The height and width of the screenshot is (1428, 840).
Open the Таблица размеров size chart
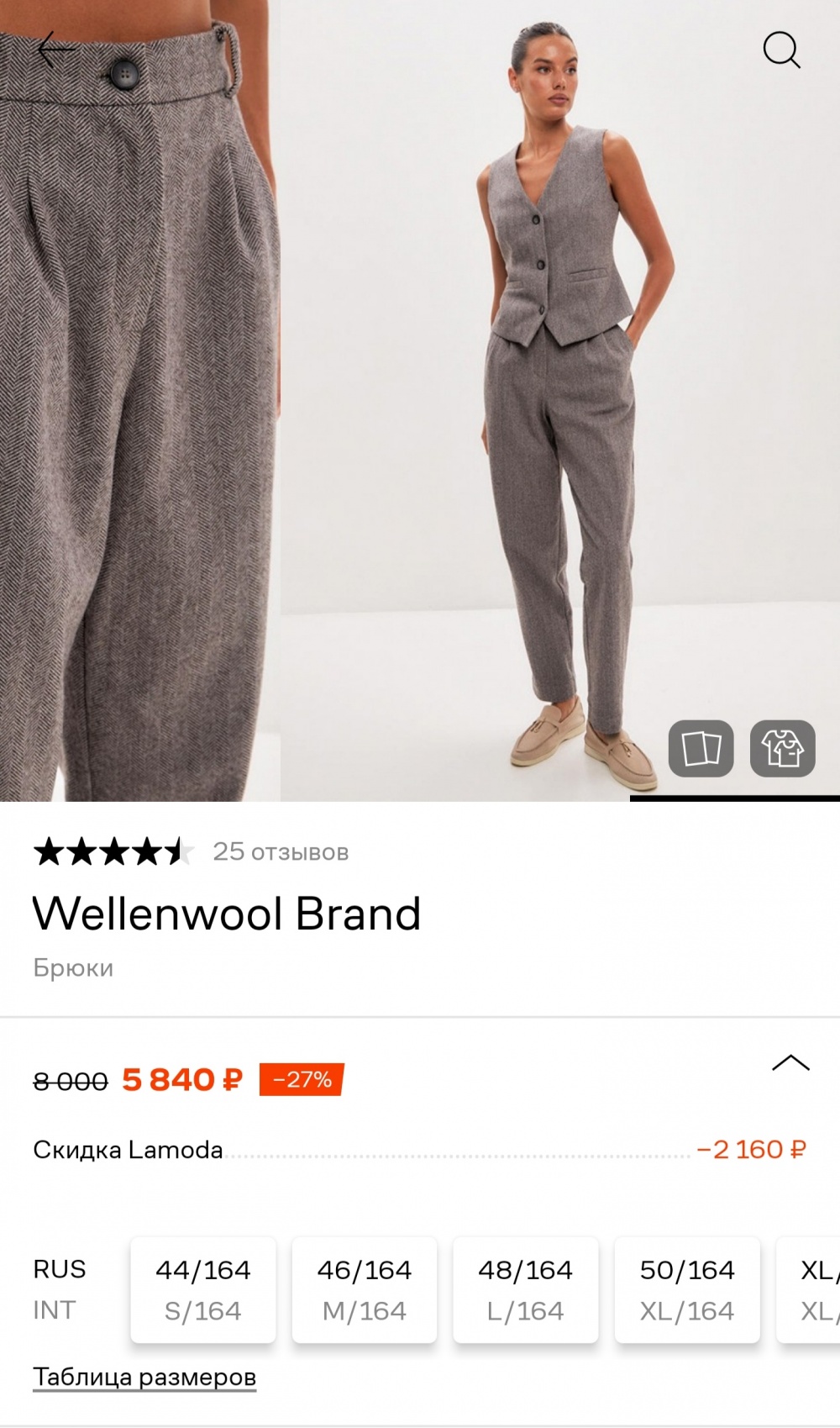pyautogui.click(x=144, y=1377)
